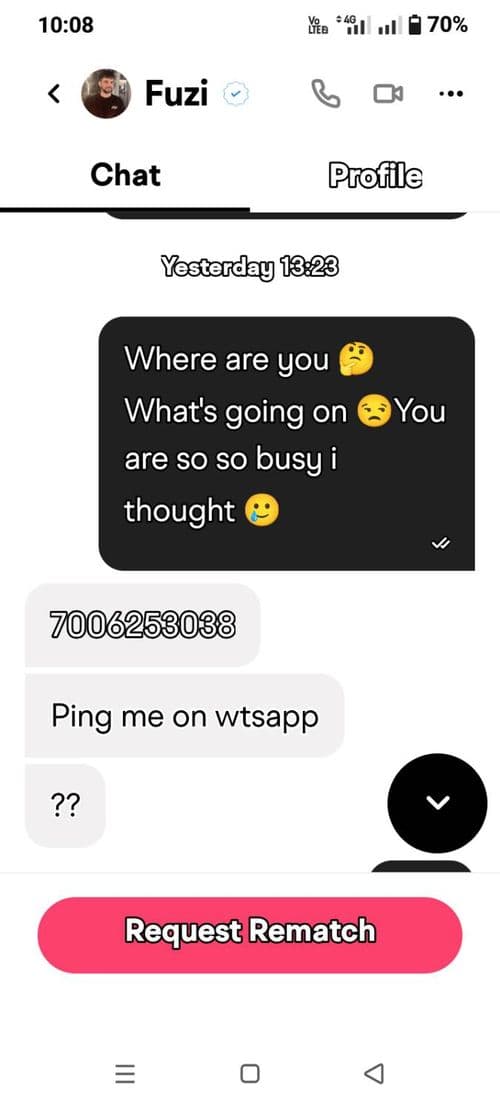Open the three-dot overflow menu
Viewport: 500px width, 1111px height.
tap(450, 94)
